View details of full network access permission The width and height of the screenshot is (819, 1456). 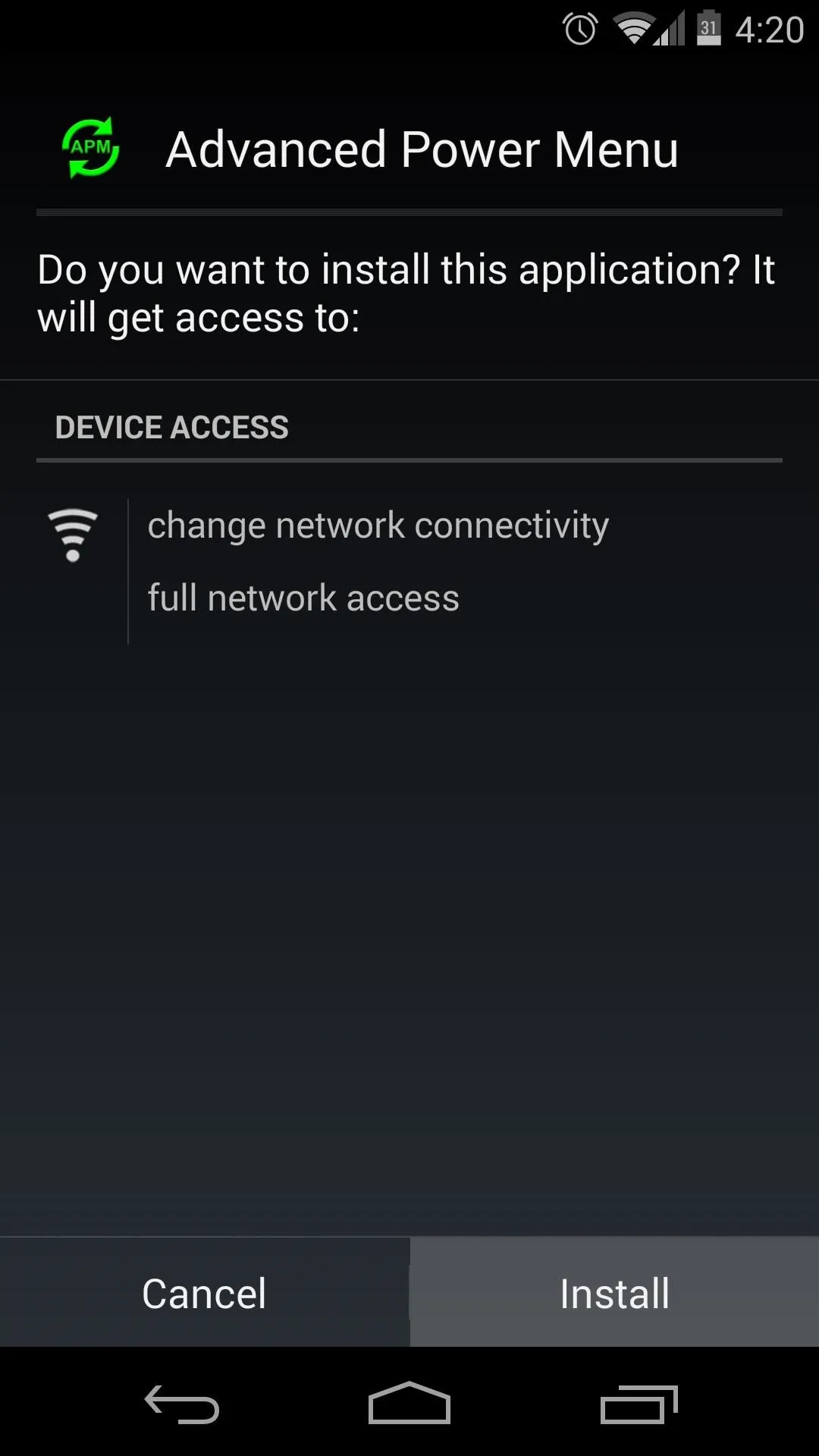click(x=303, y=598)
